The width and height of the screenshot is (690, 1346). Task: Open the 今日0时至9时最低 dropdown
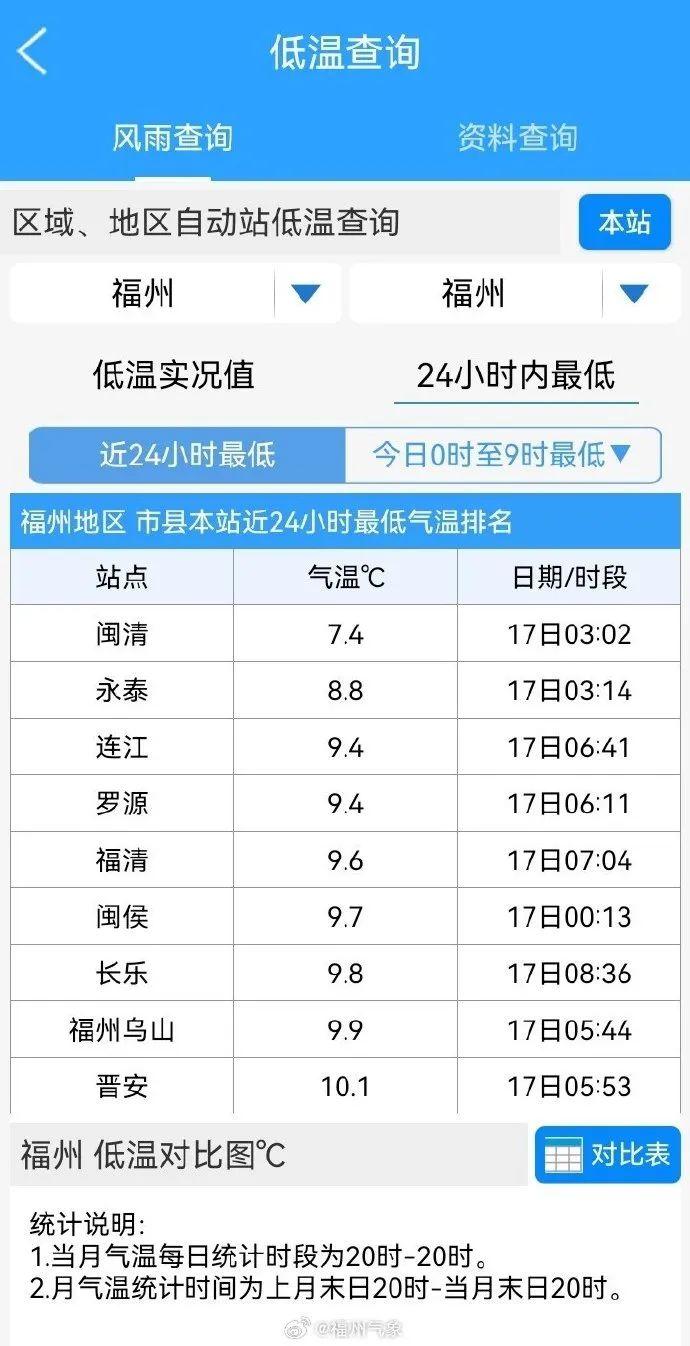pyautogui.click(x=503, y=455)
